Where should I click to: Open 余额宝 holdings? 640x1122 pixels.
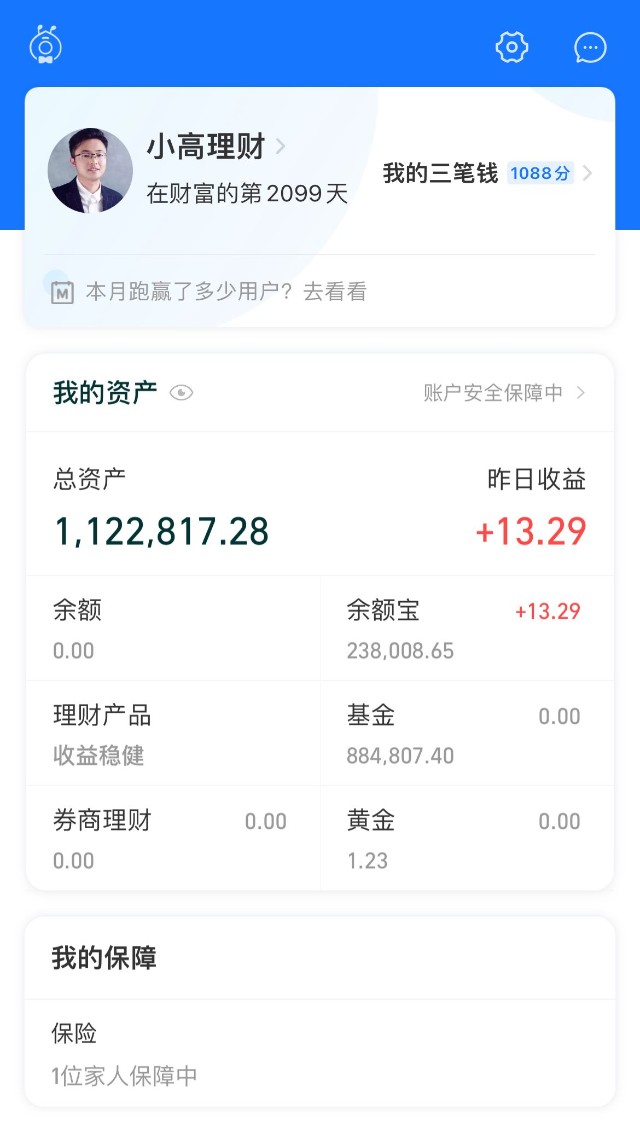coord(467,628)
